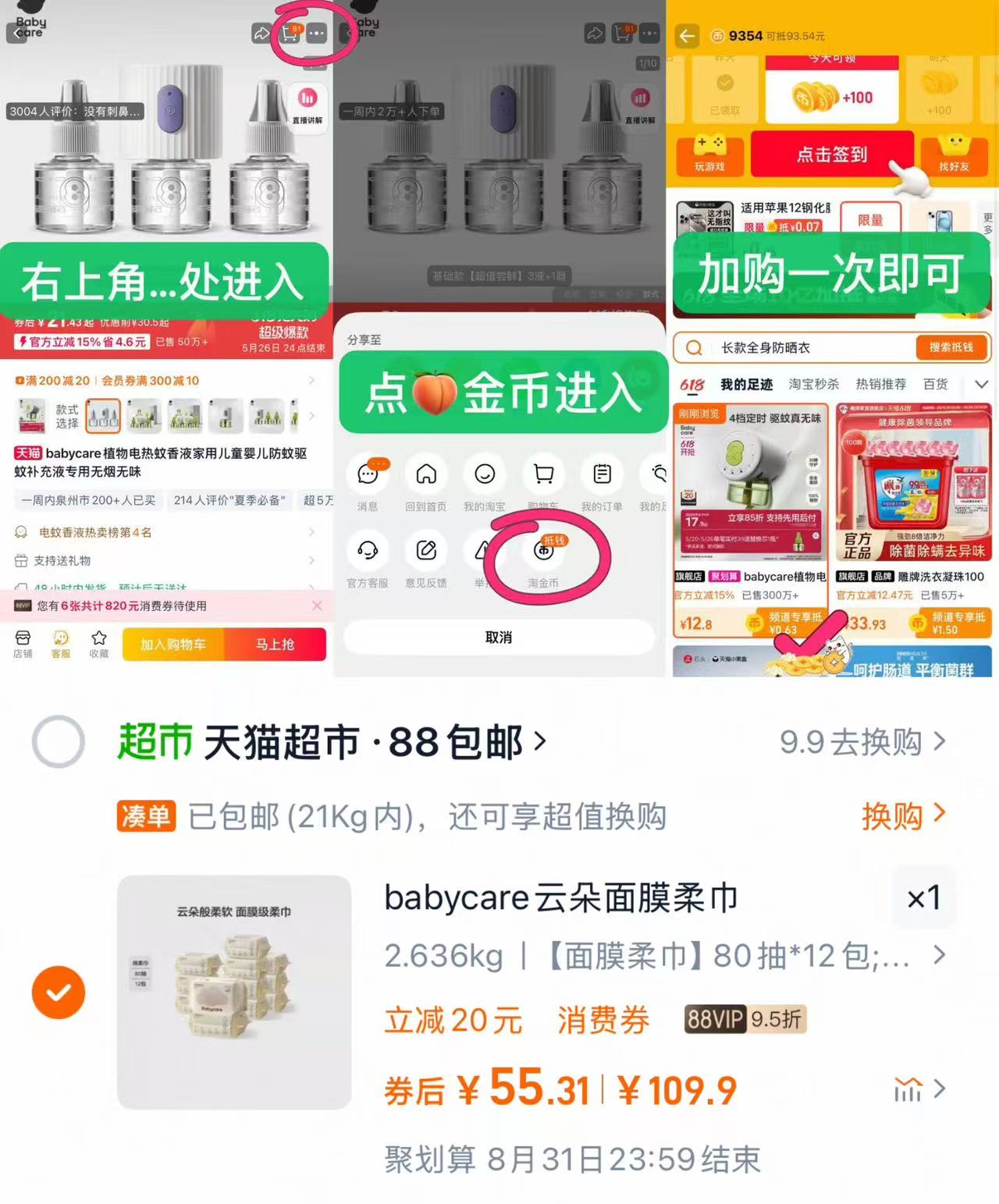Tap 回到首页 home icon in share sheet

(425, 474)
